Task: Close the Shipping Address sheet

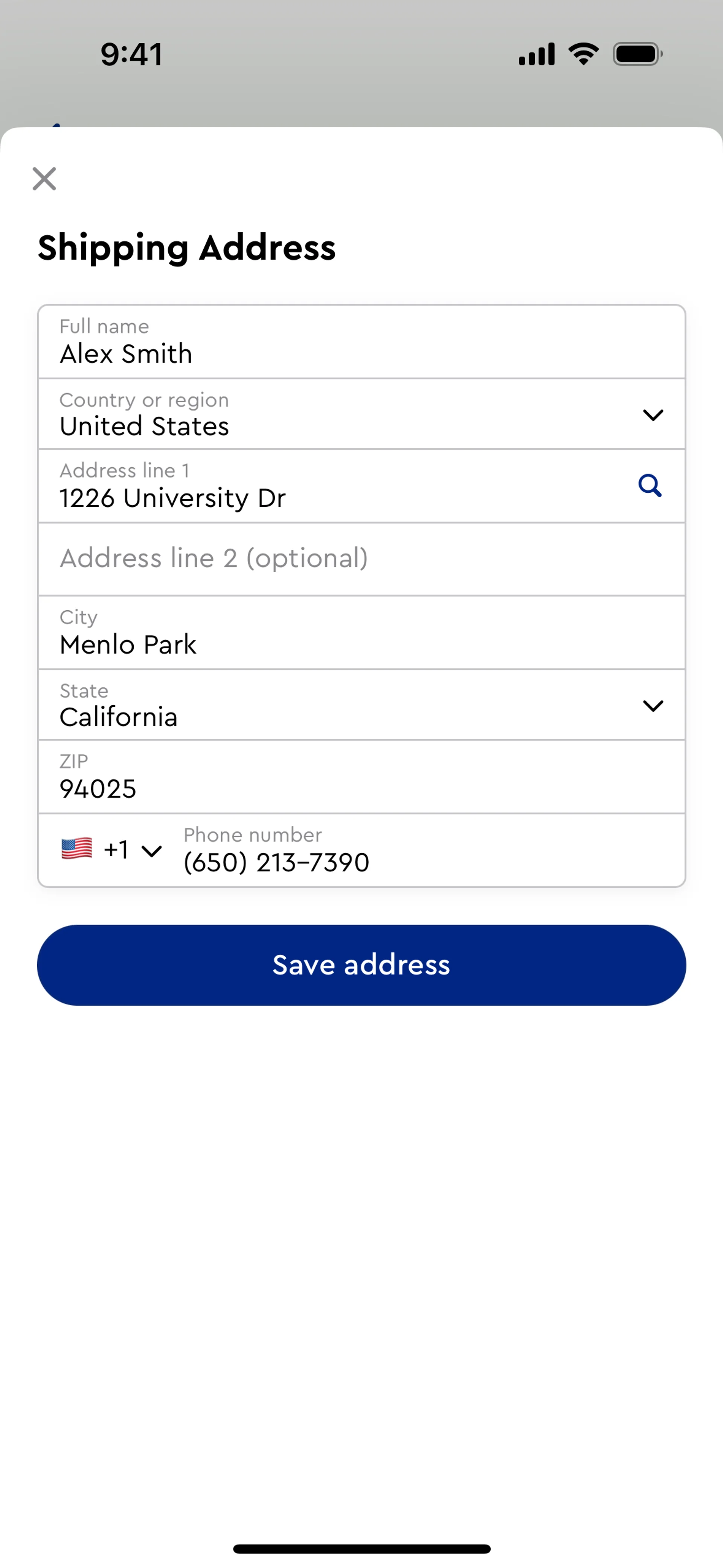Action: [44, 179]
